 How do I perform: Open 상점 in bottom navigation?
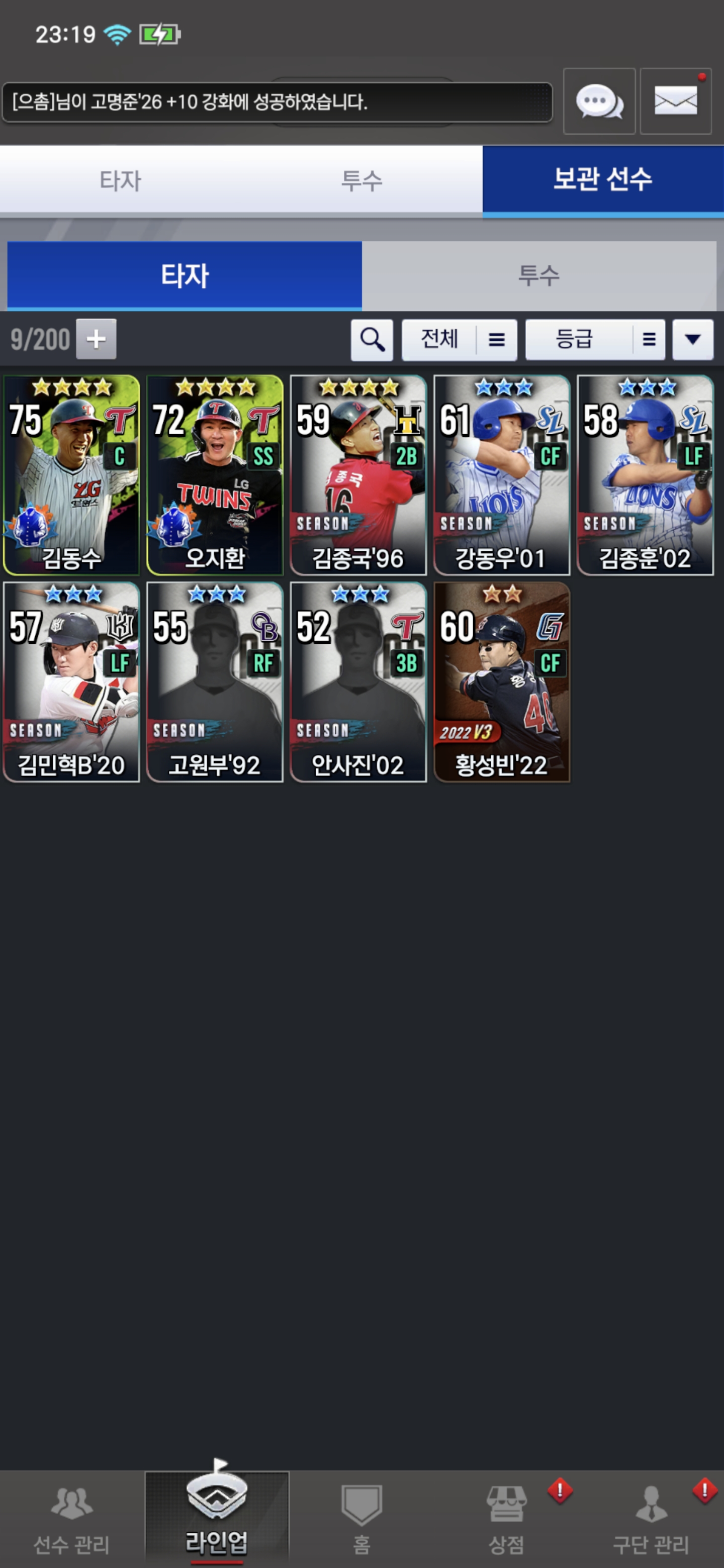(x=507, y=1519)
